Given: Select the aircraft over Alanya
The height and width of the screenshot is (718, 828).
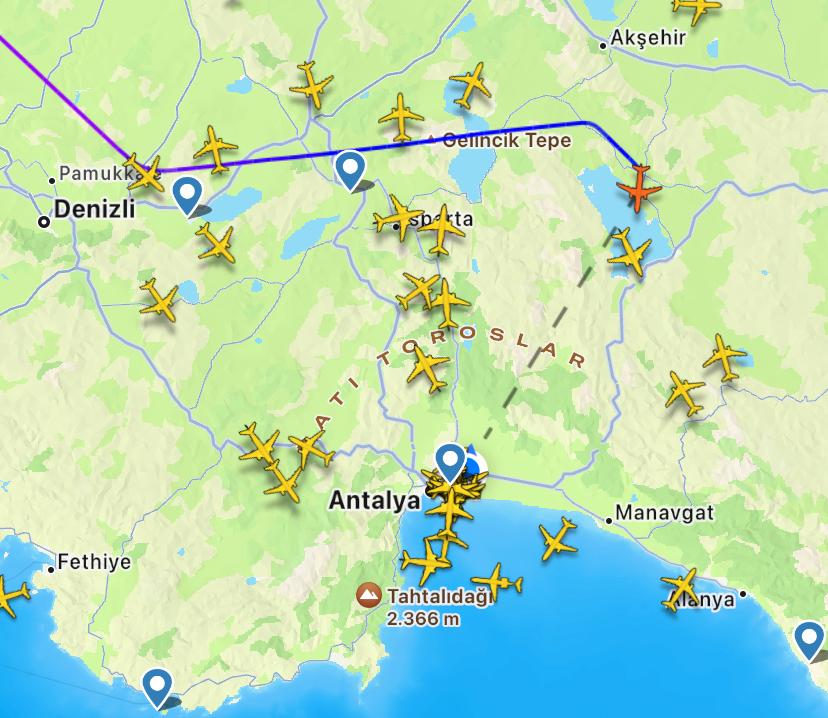Looking at the screenshot, I should [683, 588].
